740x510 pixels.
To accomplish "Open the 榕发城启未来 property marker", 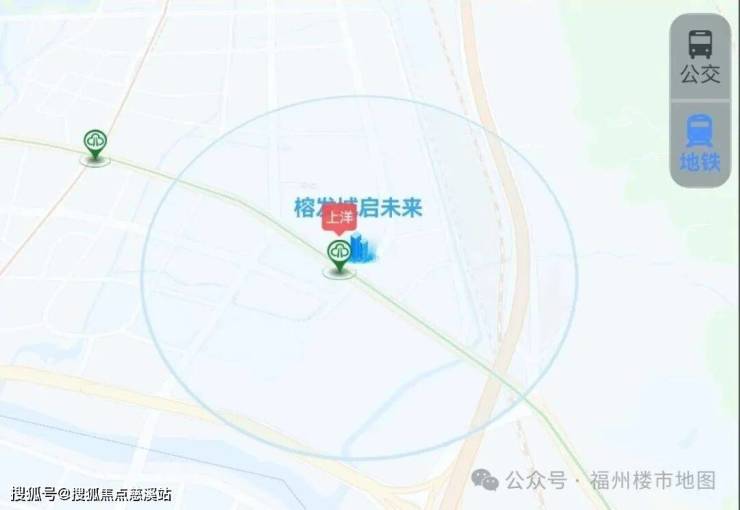I will click(364, 250).
